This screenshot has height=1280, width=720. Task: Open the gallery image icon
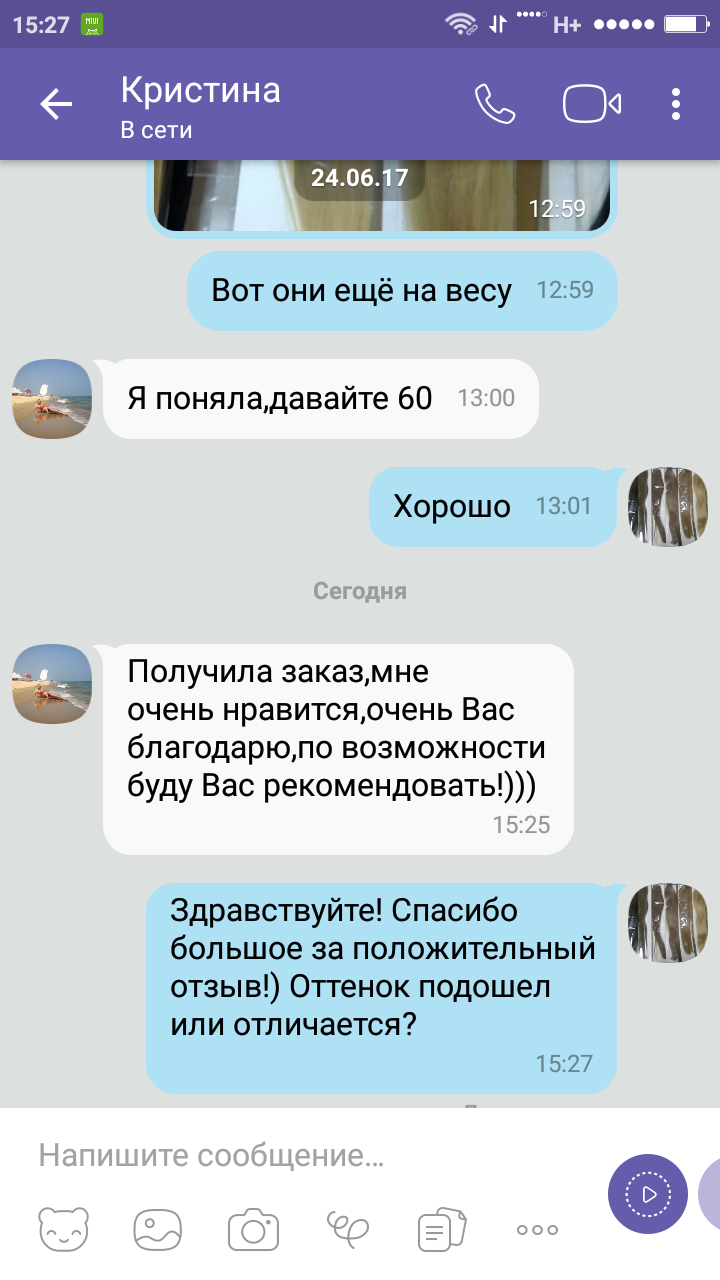158,1229
